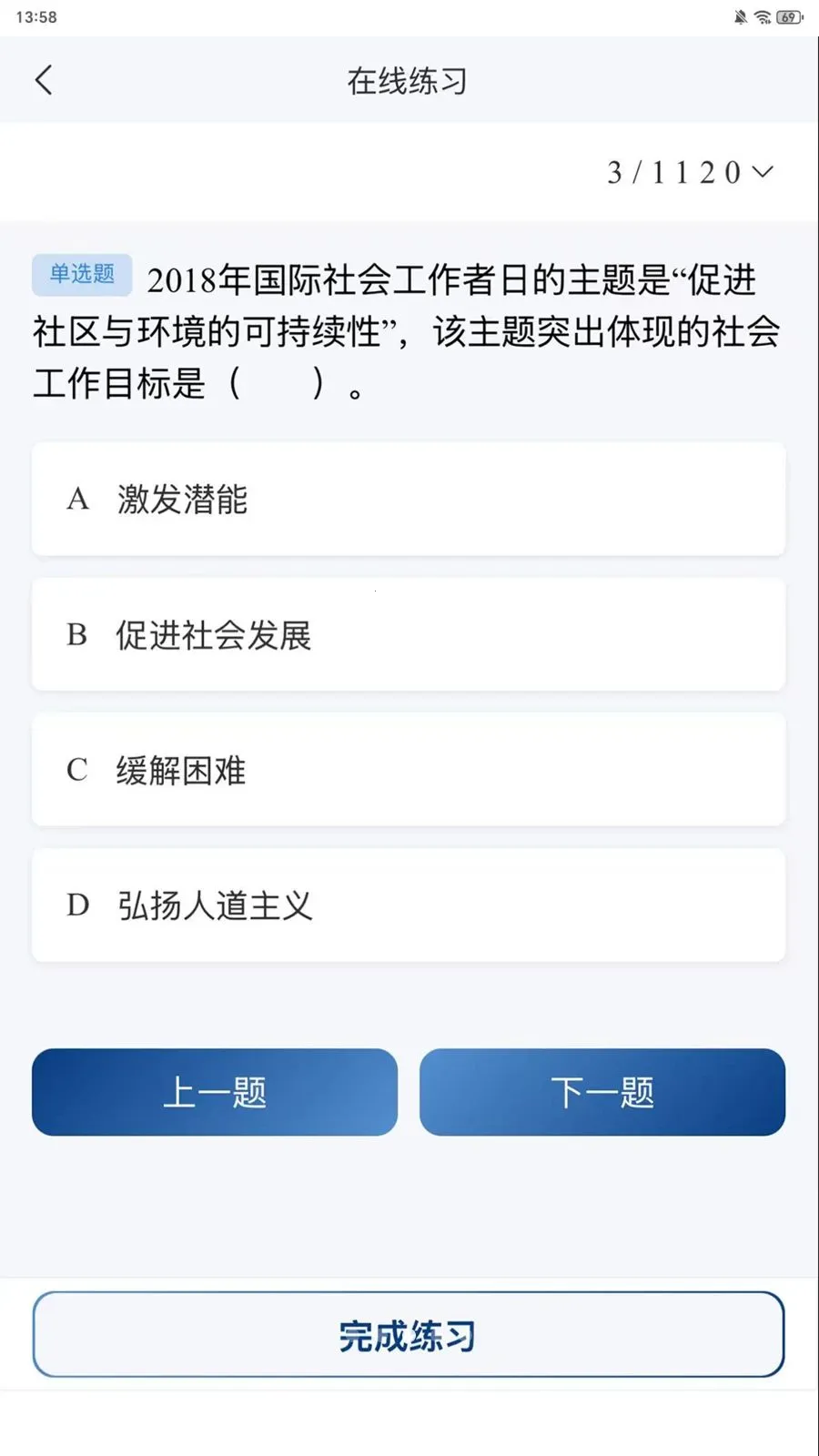Choose option D 弘扬人道主义
This screenshot has height=1456, width=819.
coord(408,905)
